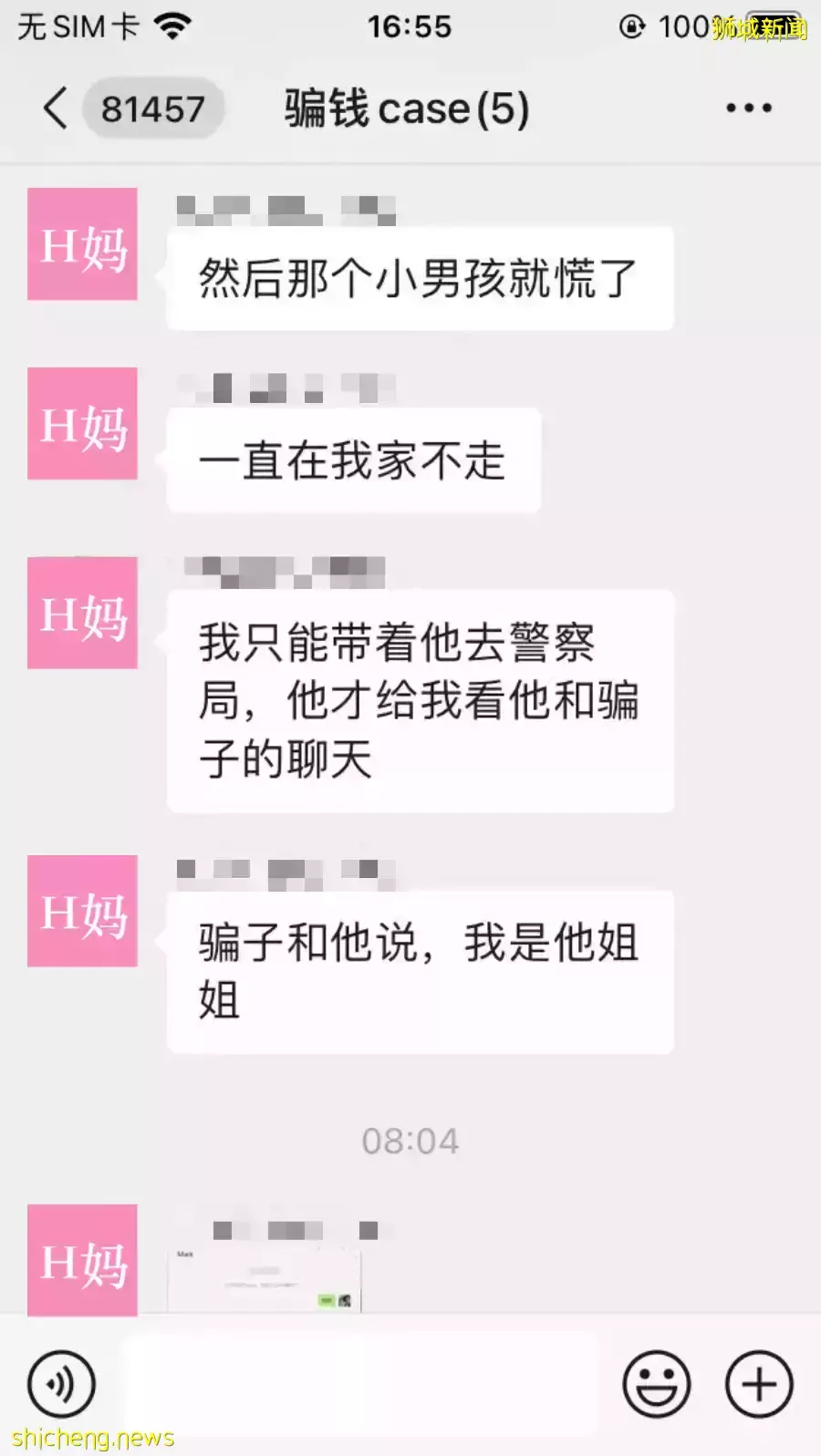
Task: Open the plus attachment menu
Action: point(759,1384)
